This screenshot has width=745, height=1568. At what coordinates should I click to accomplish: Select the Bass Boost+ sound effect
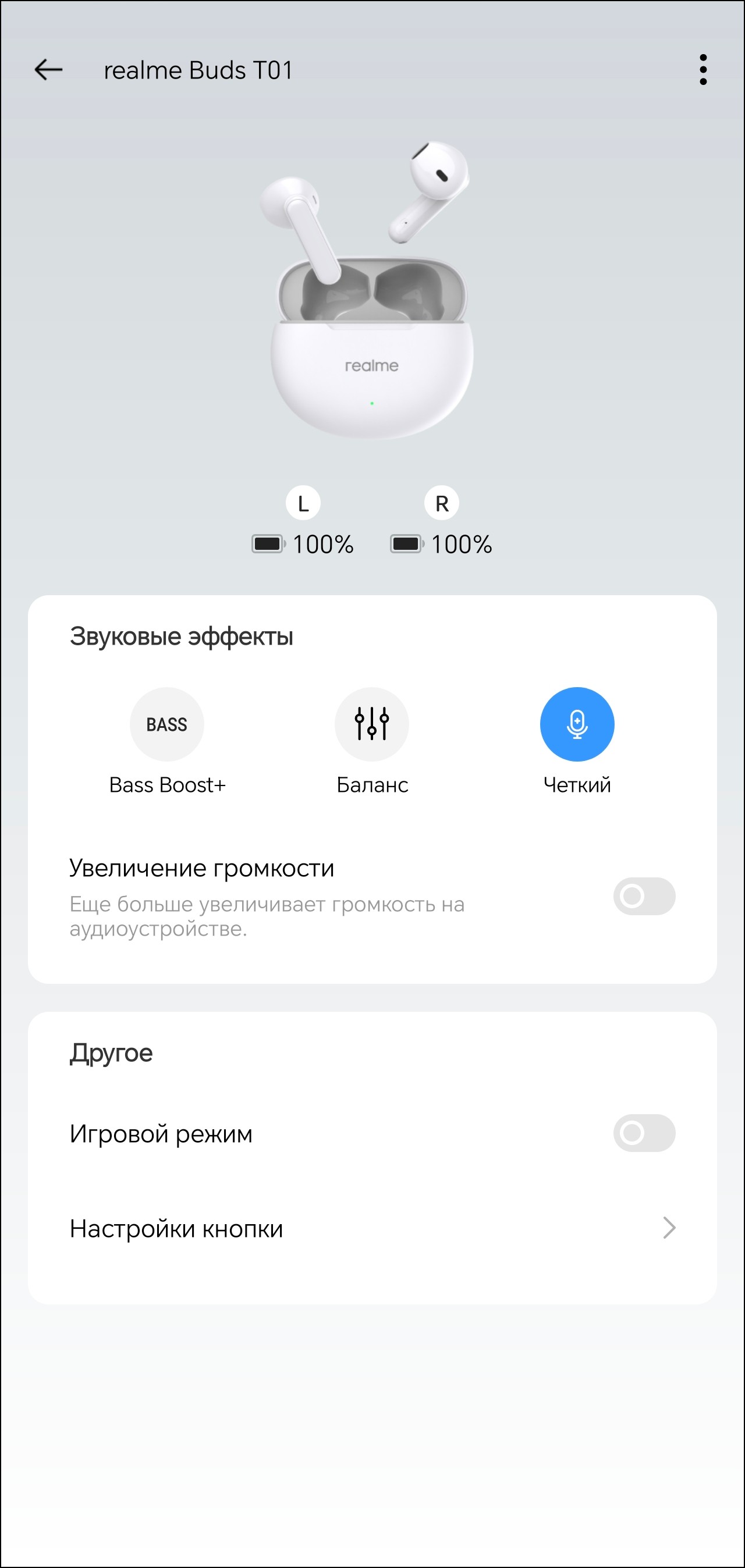167,724
